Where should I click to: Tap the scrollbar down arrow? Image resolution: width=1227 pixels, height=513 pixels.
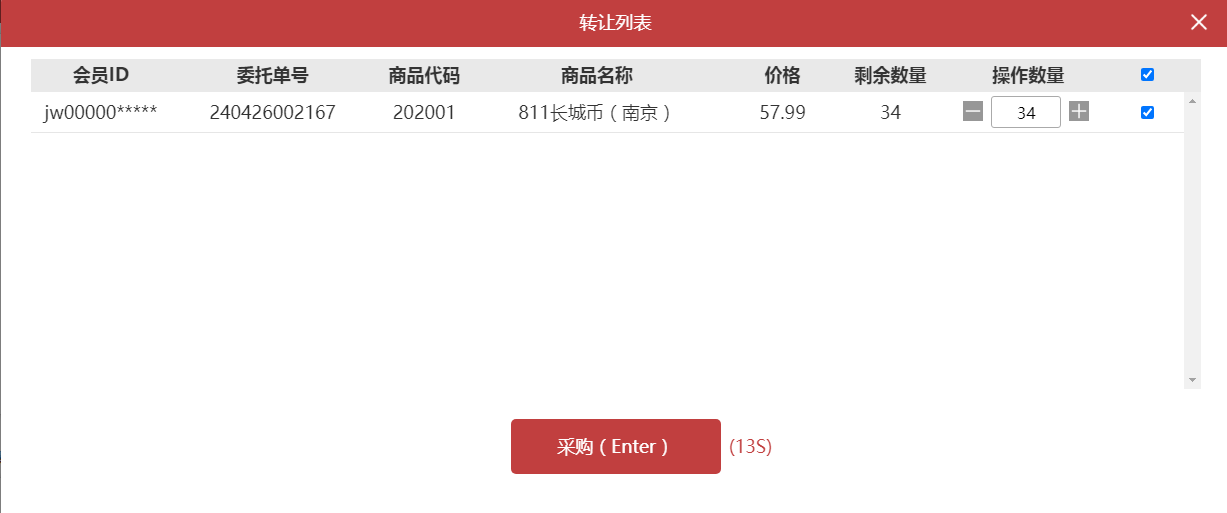point(1192,380)
